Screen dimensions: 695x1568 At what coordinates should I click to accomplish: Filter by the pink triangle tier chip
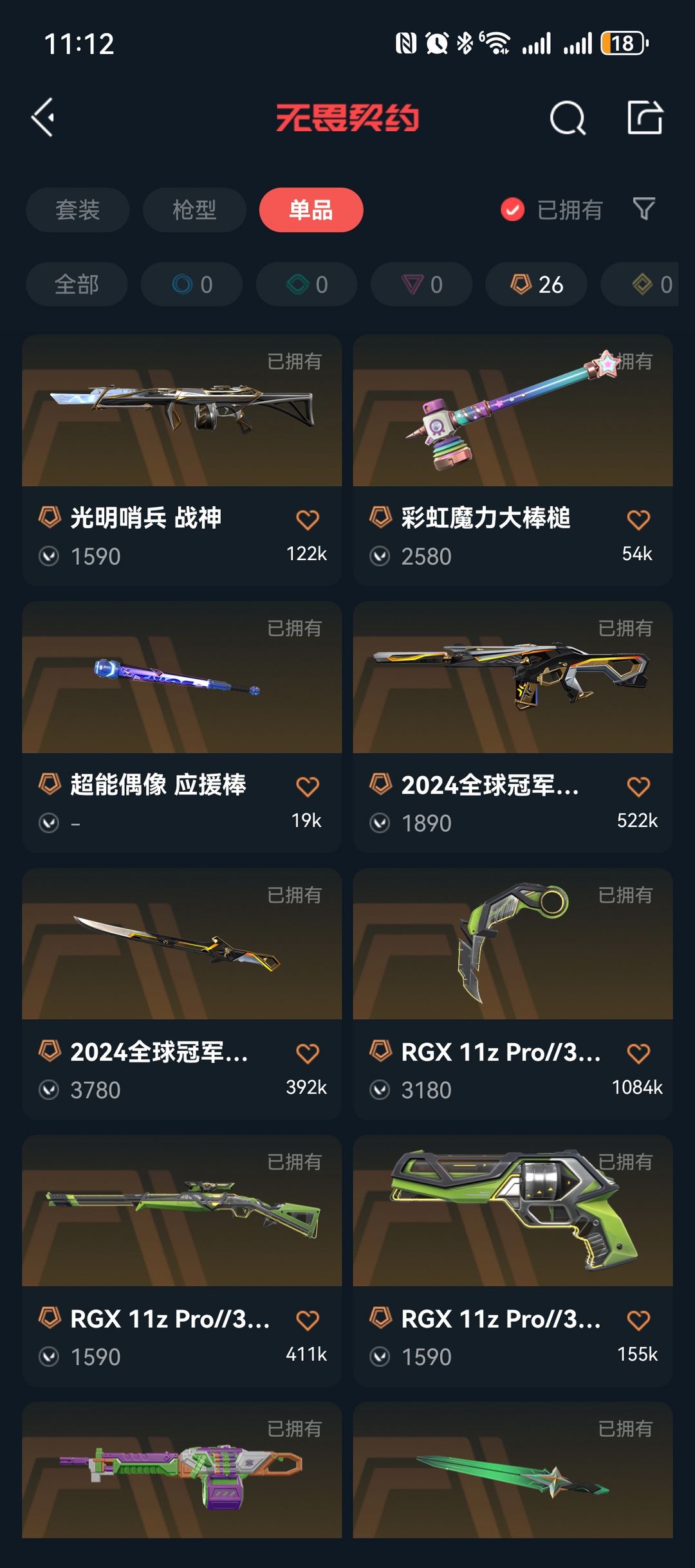click(x=422, y=284)
